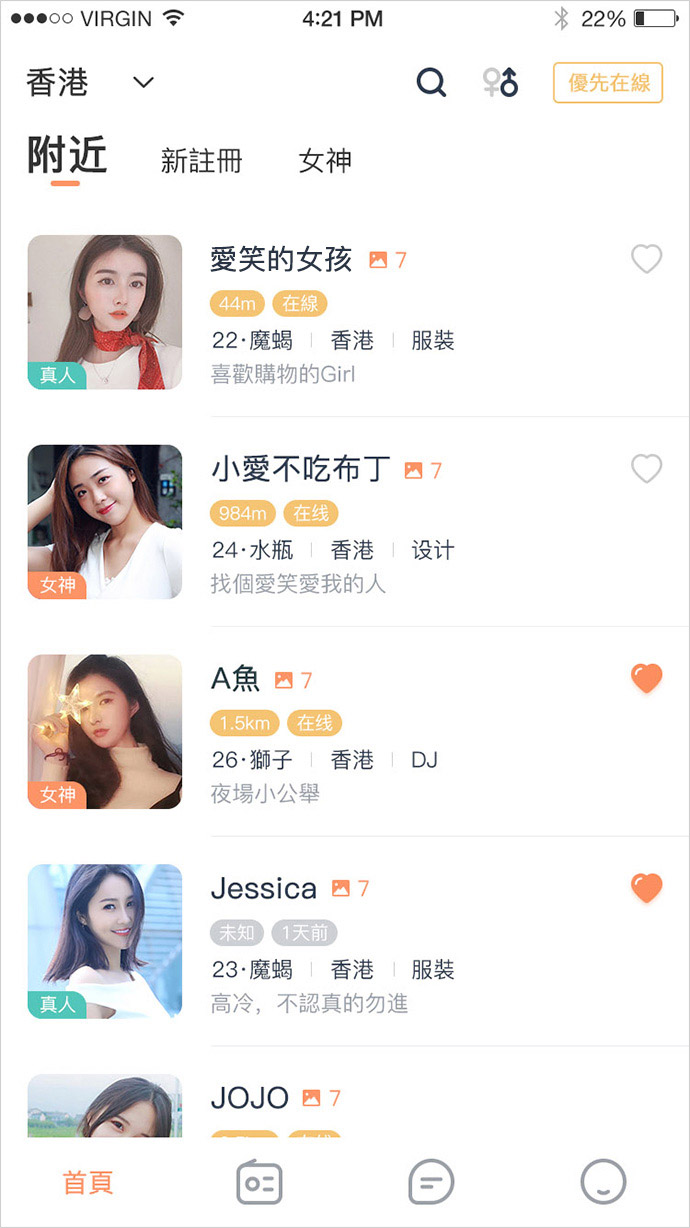Screen dimensions: 690x1228
Task: Open the radio-icon tab in bottom bar
Action: pos(259,1184)
